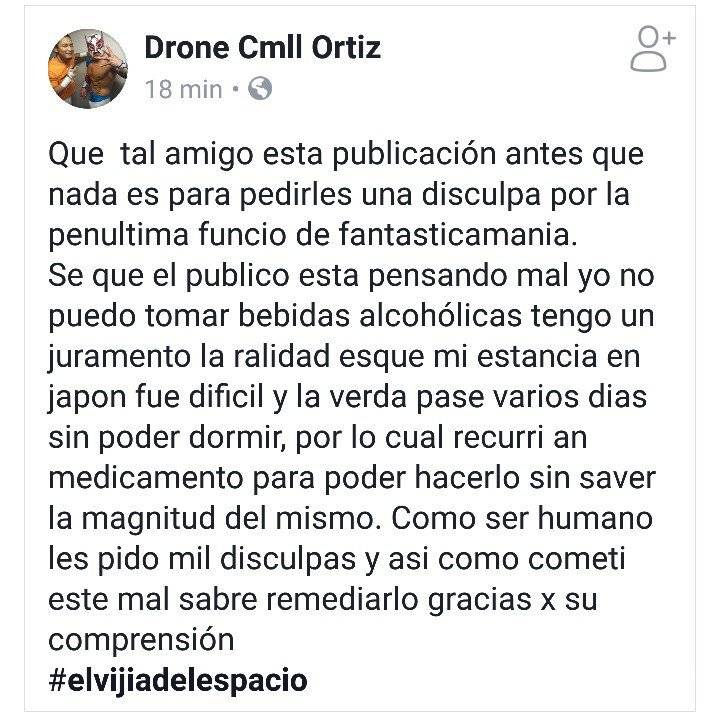
Task: Open the #elvijiadelespacio hashtag
Action: point(177,681)
